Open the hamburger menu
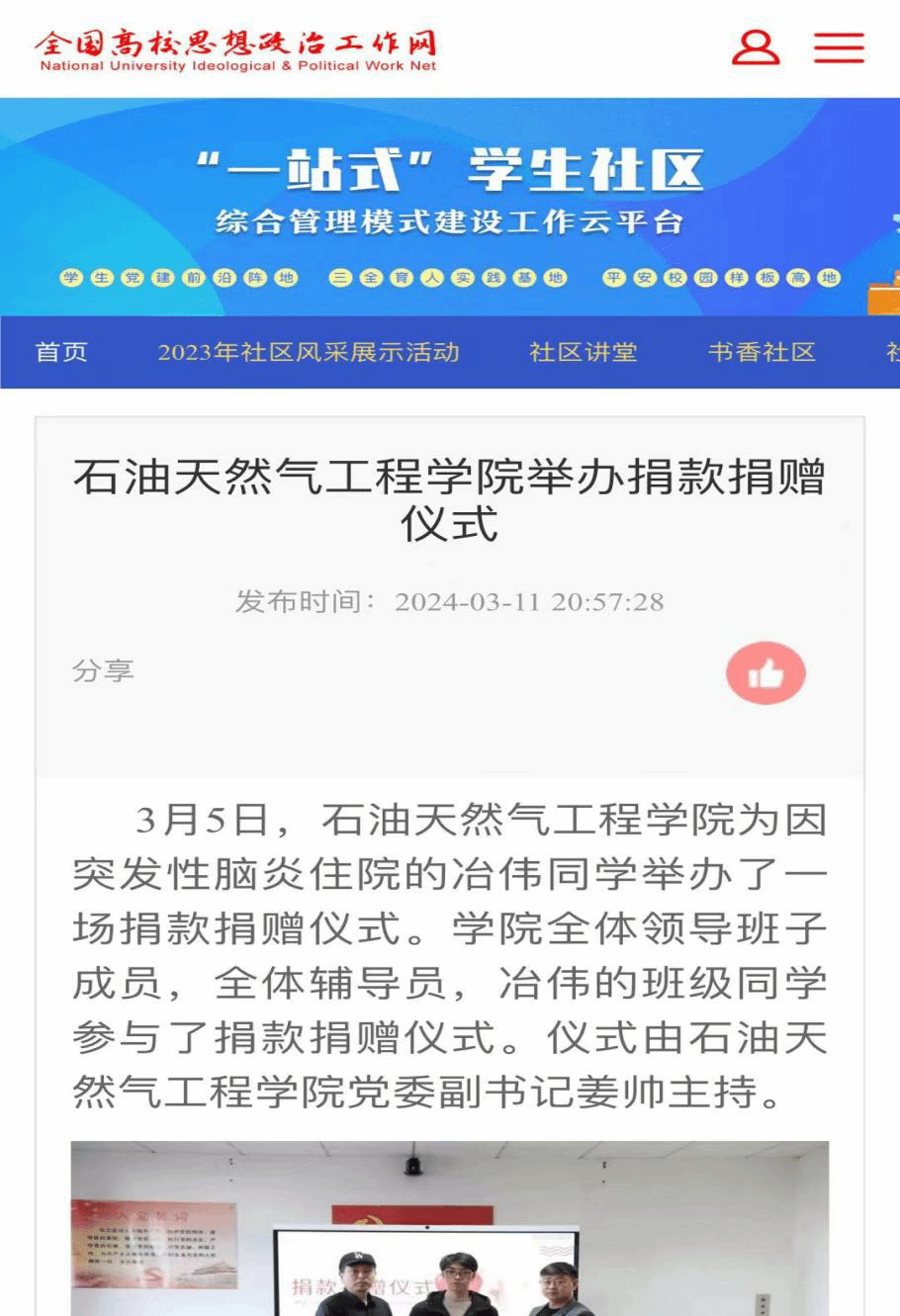This screenshot has width=900, height=1316. coord(839,47)
